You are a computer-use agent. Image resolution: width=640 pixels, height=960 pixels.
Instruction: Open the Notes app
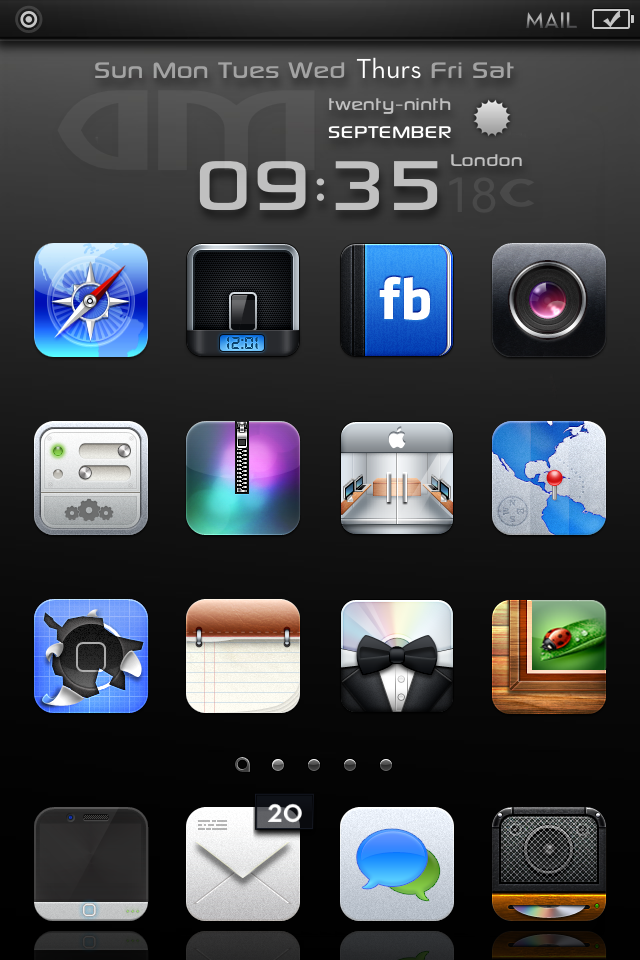click(243, 656)
